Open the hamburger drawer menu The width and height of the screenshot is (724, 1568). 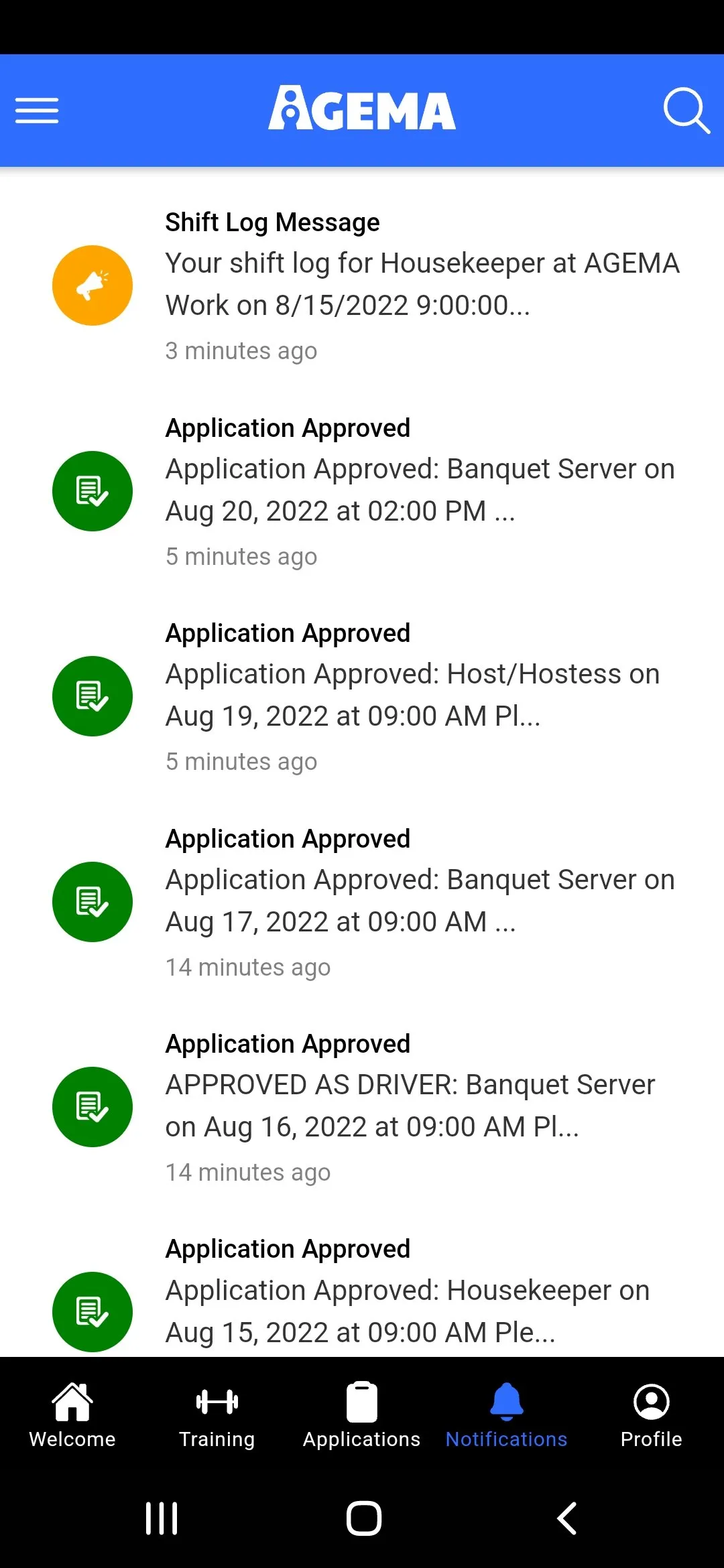point(37,111)
